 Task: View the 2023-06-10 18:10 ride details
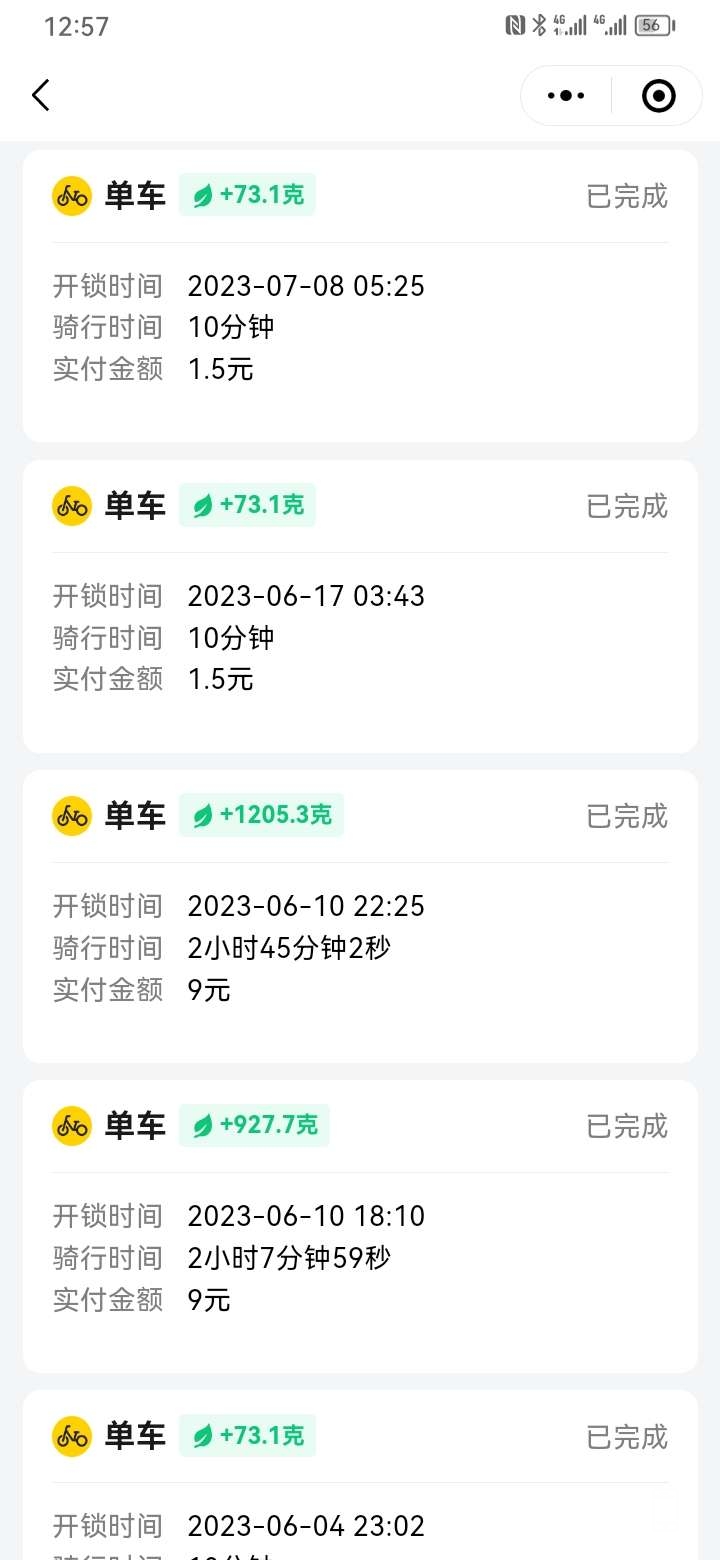tap(360, 1226)
